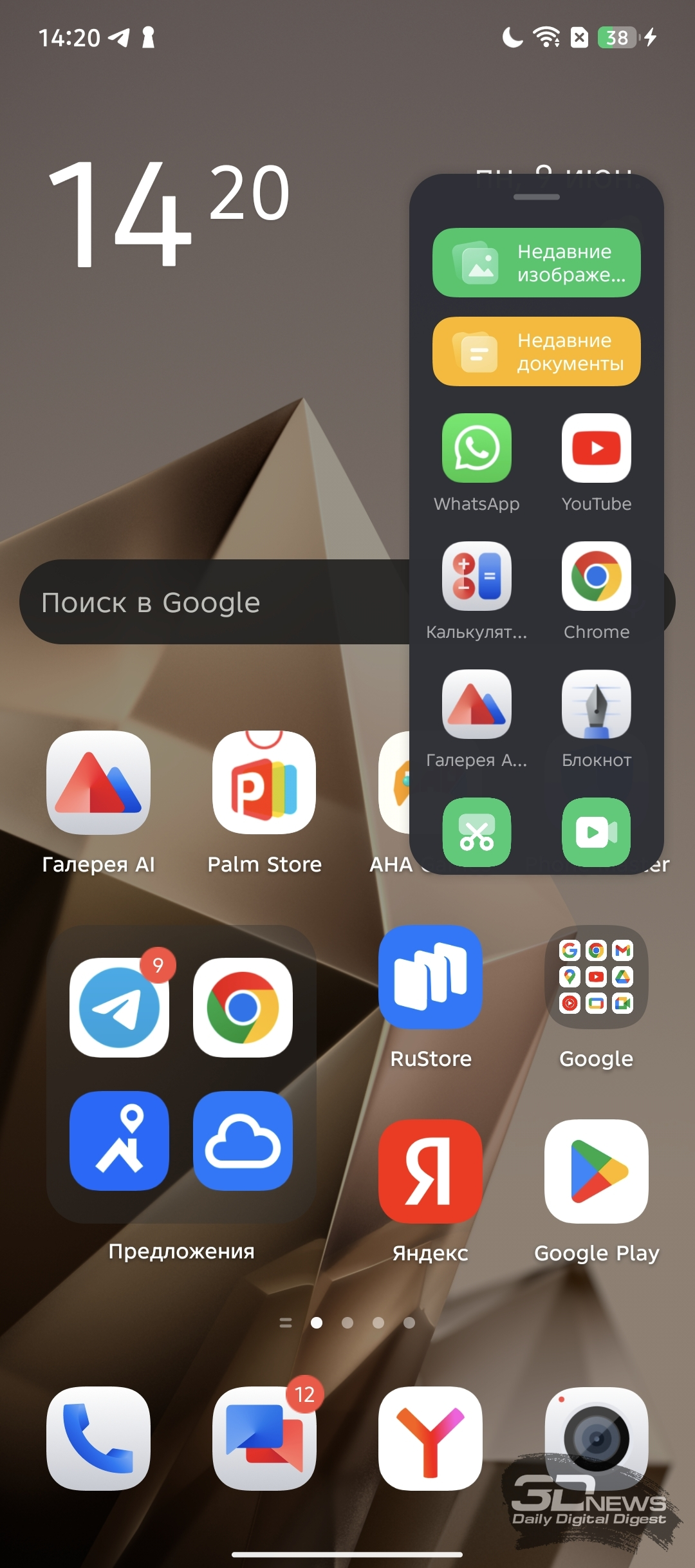The height and width of the screenshot is (1568, 695).
Task: Open recent images in the side panel
Action: (537, 263)
